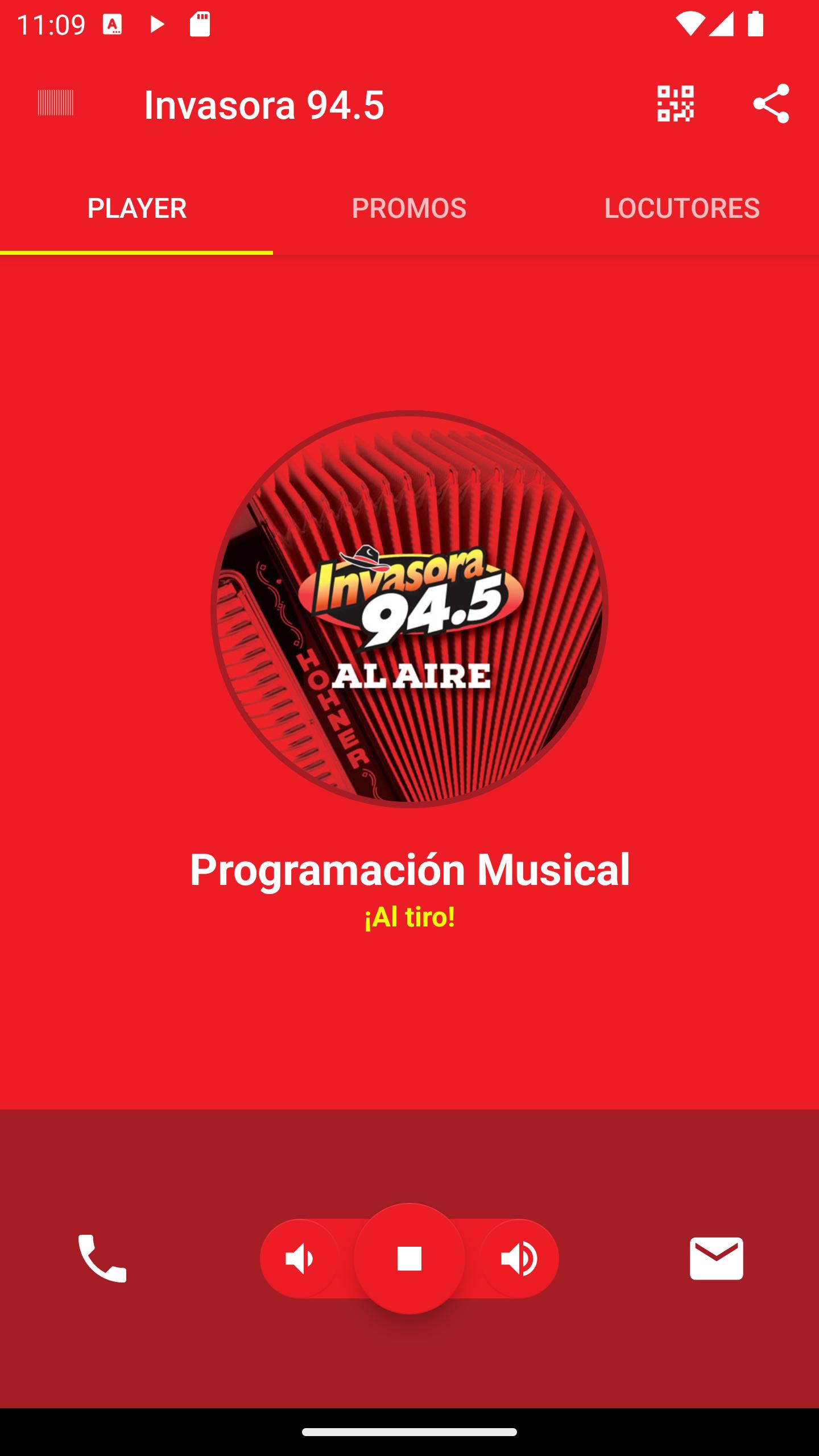Viewport: 819px width, 1456px height.
Task: Share the Invasora 94.5 station
Action: (x=771, y=104)
